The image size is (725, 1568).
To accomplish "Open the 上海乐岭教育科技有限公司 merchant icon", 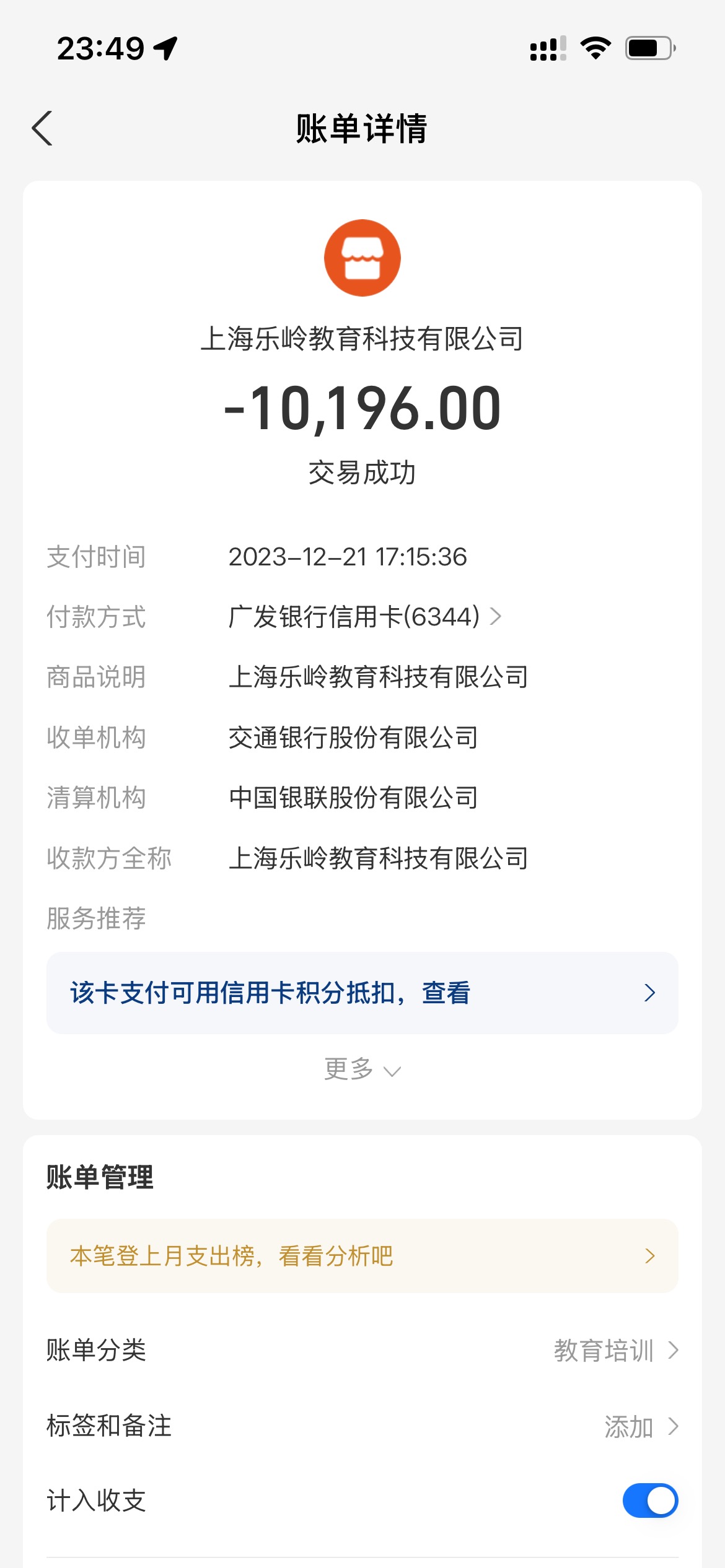I will tap(362, 258).
